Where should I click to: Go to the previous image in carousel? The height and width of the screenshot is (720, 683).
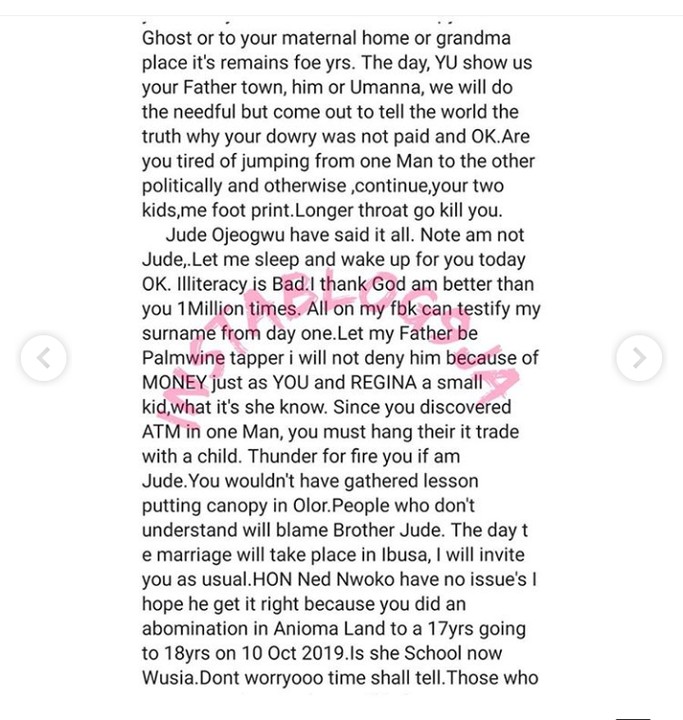[44, 357]
